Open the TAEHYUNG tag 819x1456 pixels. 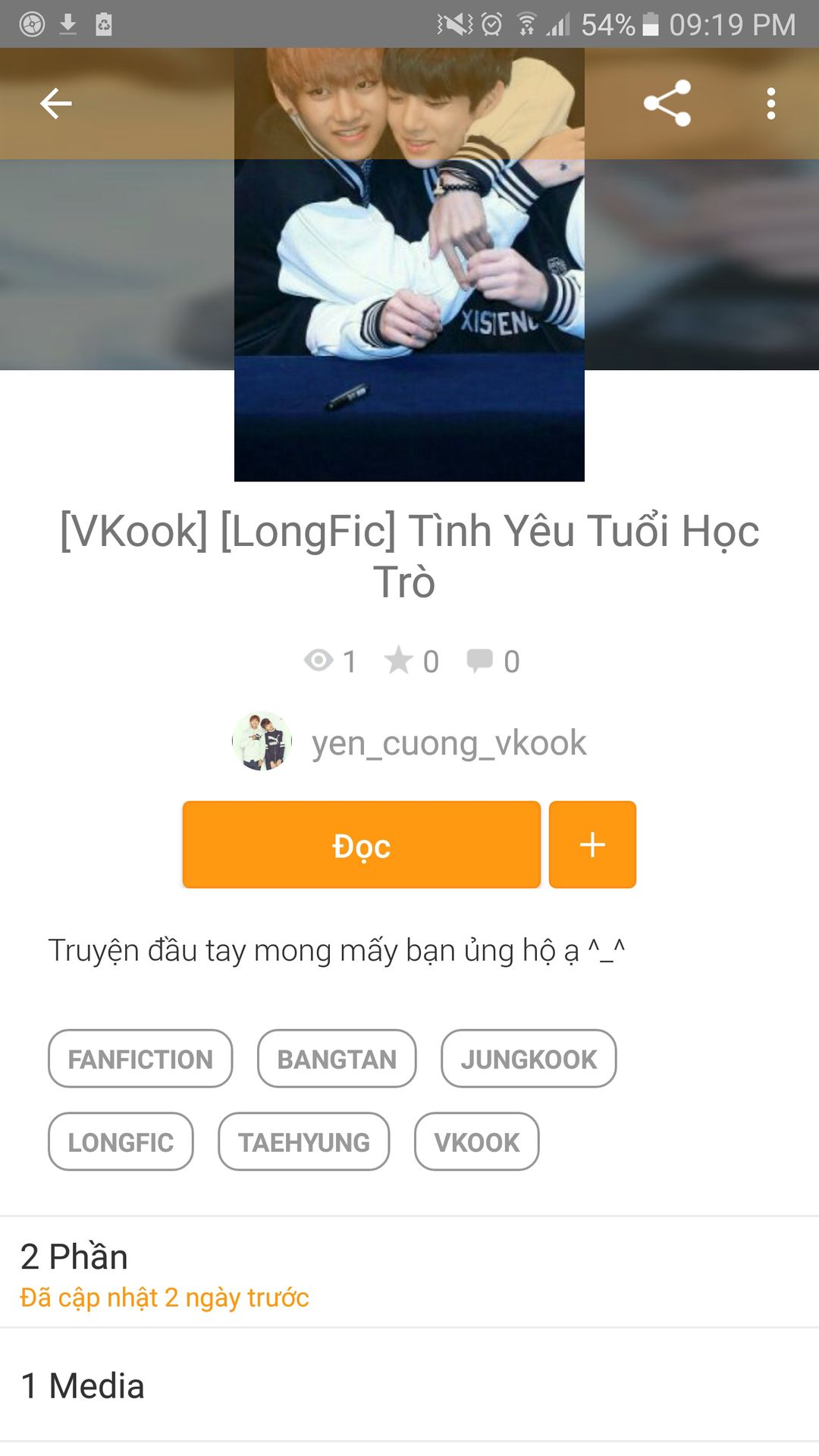click(304, 1142)
